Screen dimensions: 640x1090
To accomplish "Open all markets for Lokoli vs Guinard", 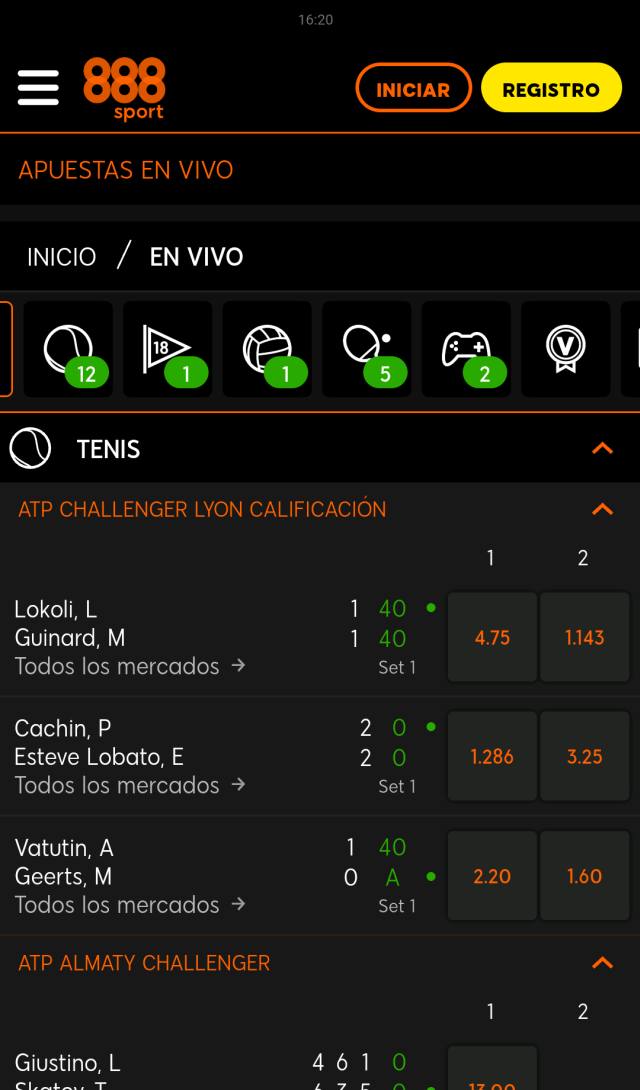I will point(129,666).
